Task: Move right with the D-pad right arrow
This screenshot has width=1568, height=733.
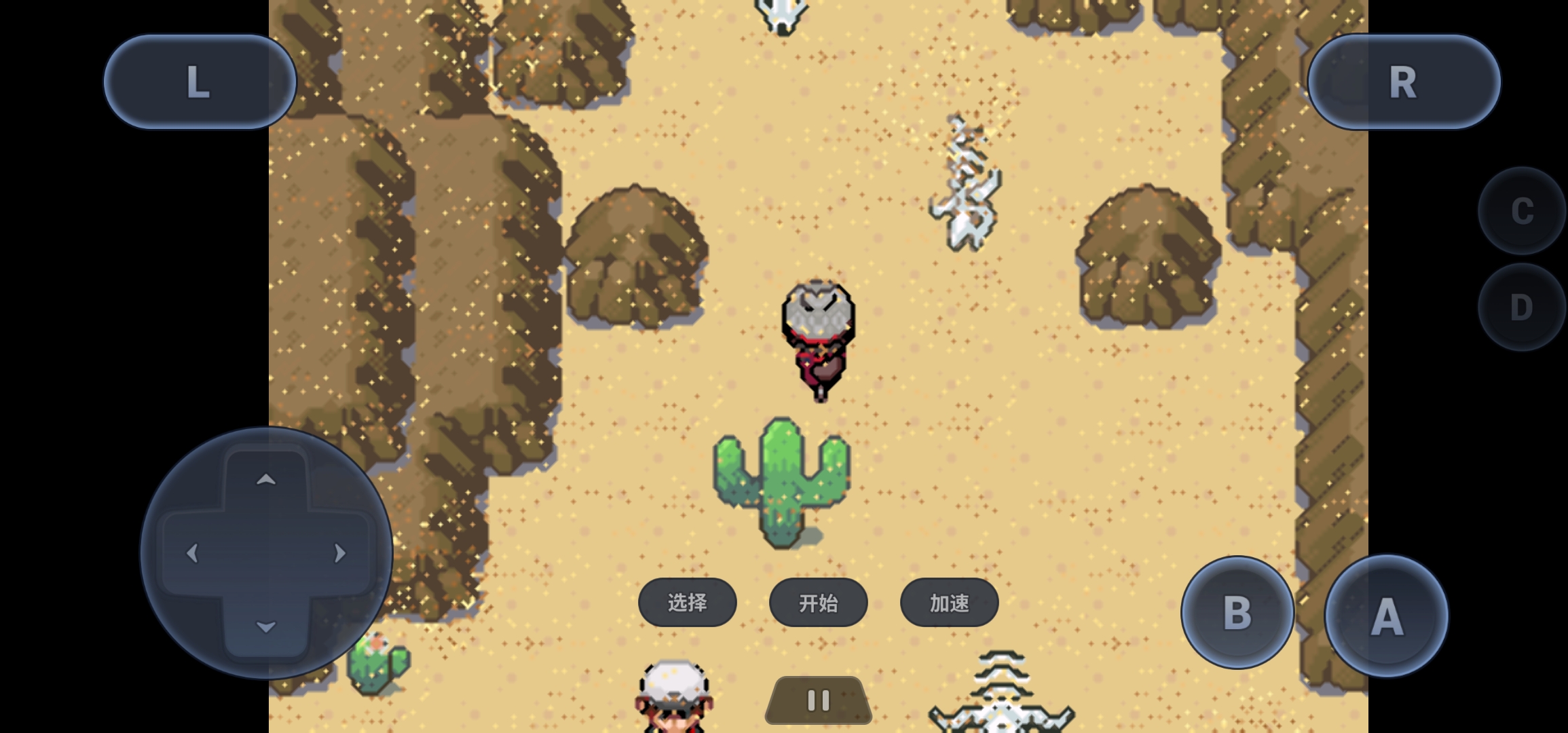Action: (339, 553)
